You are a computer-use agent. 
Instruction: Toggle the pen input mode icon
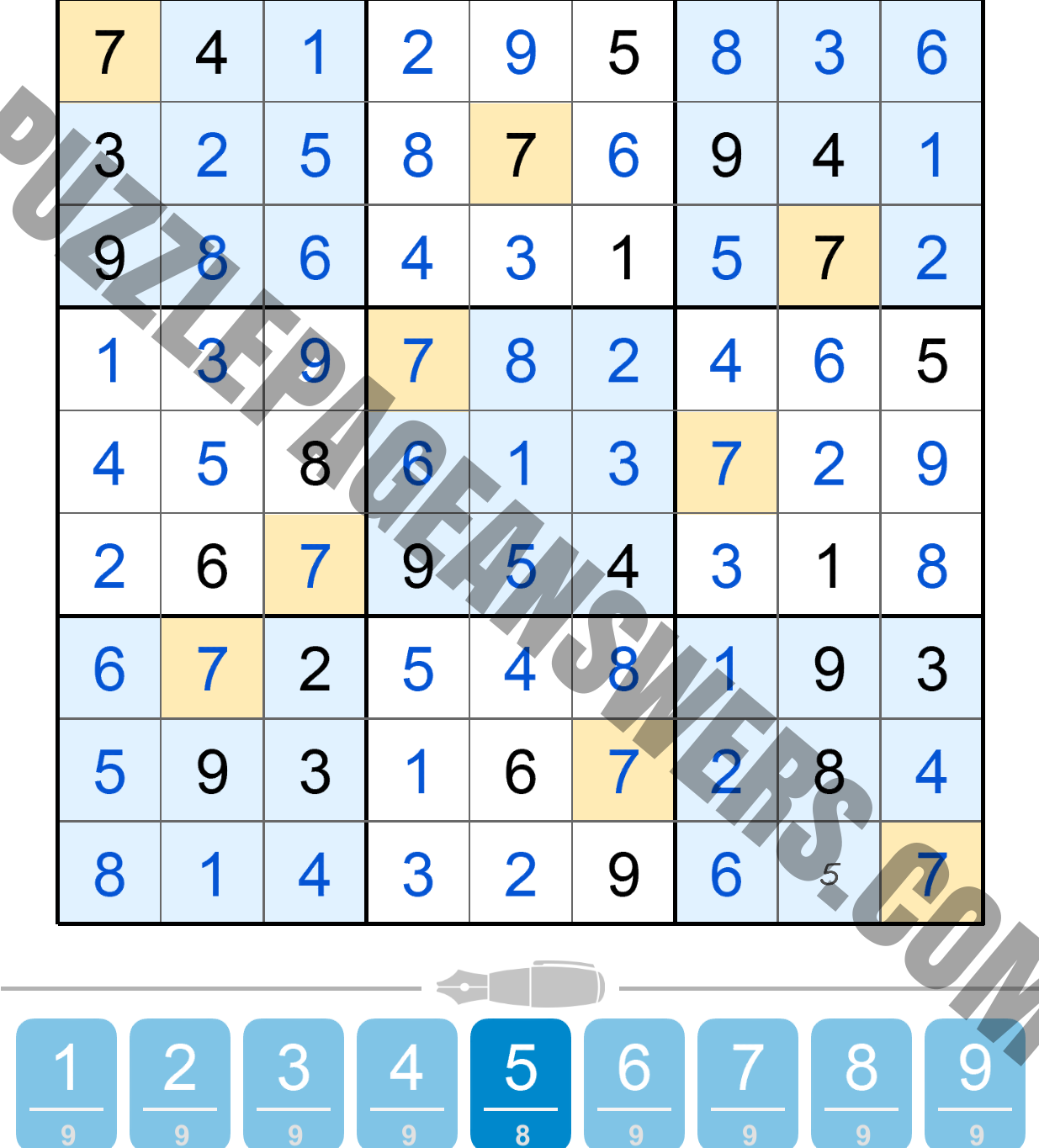coord(521,986)
